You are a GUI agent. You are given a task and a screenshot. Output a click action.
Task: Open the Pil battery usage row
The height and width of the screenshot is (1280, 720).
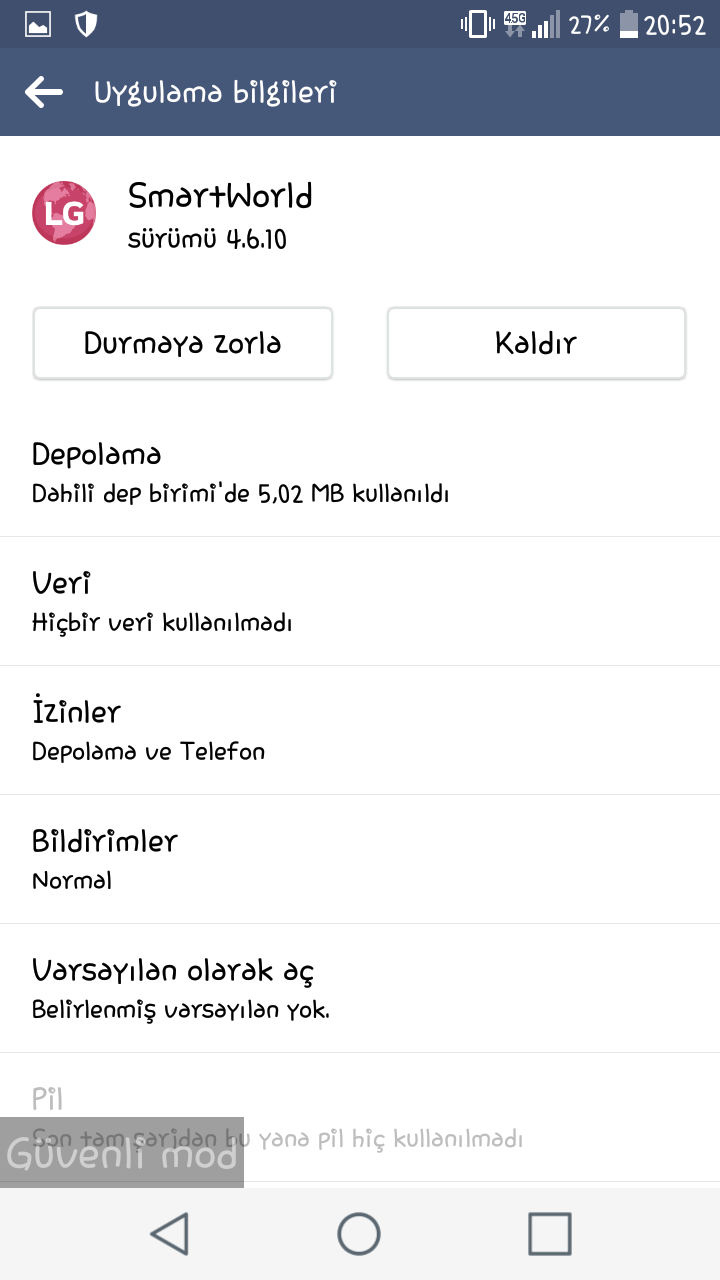tap(360, 1118)
